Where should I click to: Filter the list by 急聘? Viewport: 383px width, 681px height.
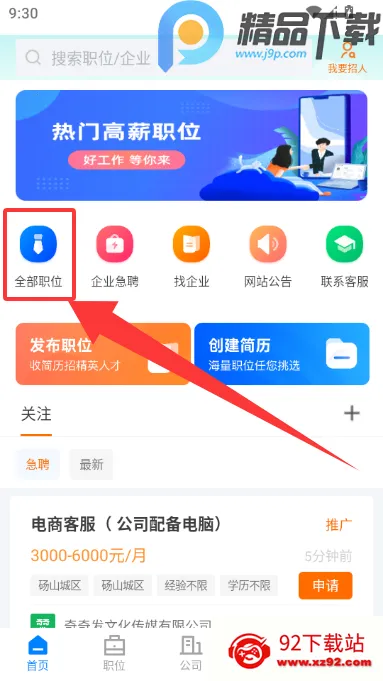[38, 464]
